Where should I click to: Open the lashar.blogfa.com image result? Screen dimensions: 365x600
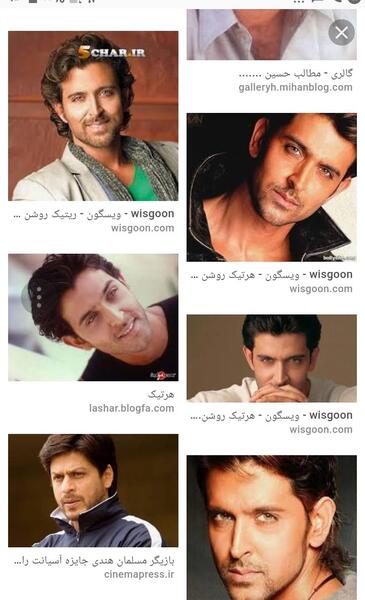[93, 317]
